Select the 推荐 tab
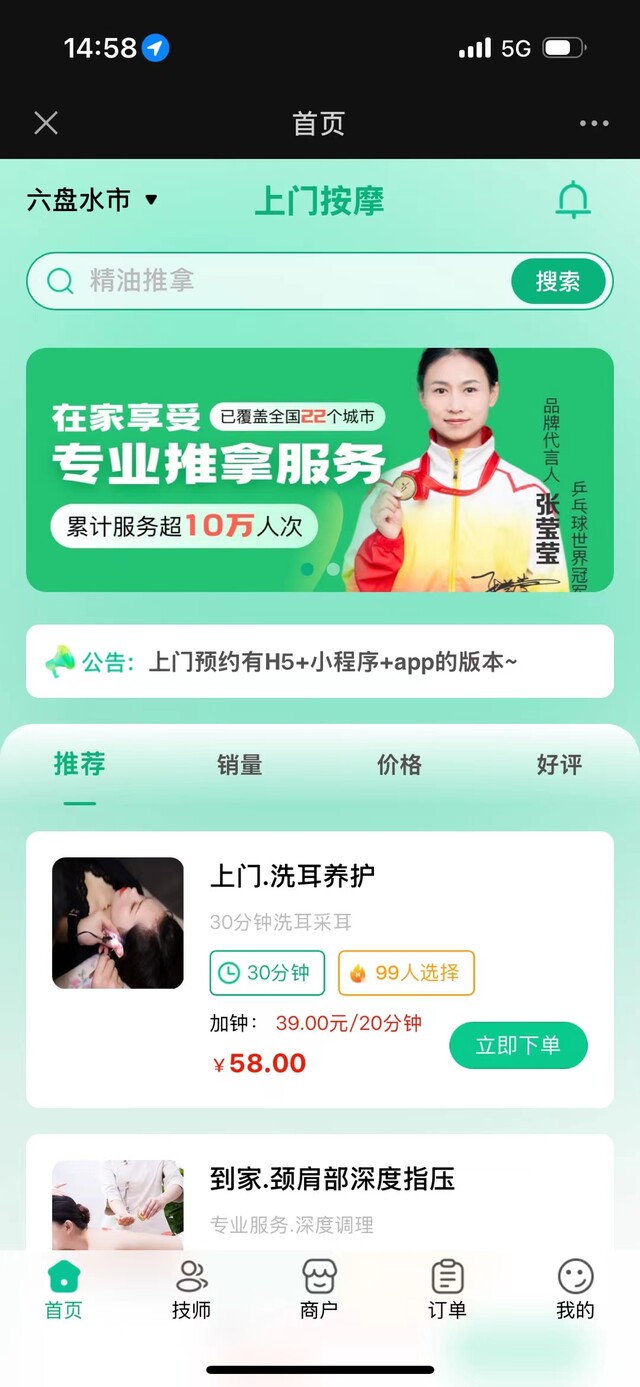This screenshot has height=1387, width=640. tap(80, 765)
